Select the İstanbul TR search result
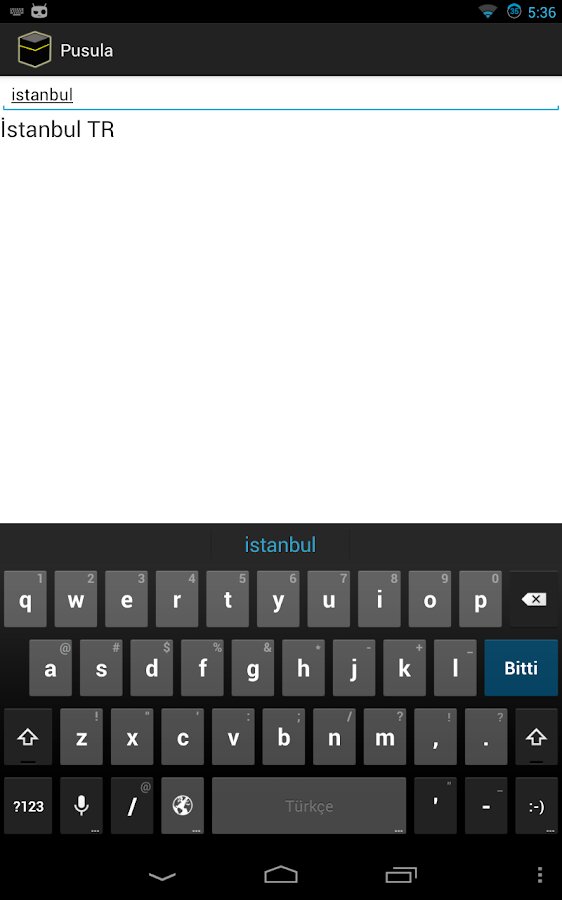562x900 pixels. [x=57, y=129]
